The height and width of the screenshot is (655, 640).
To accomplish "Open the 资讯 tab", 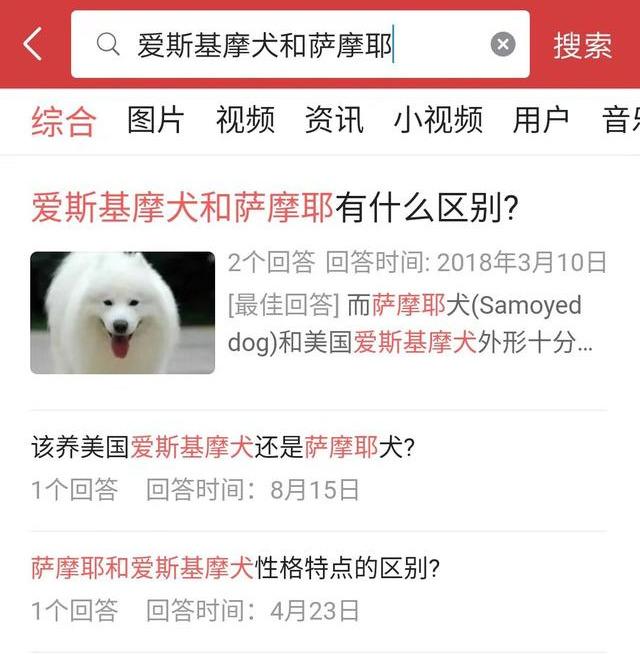I will (x=334, y=121).
